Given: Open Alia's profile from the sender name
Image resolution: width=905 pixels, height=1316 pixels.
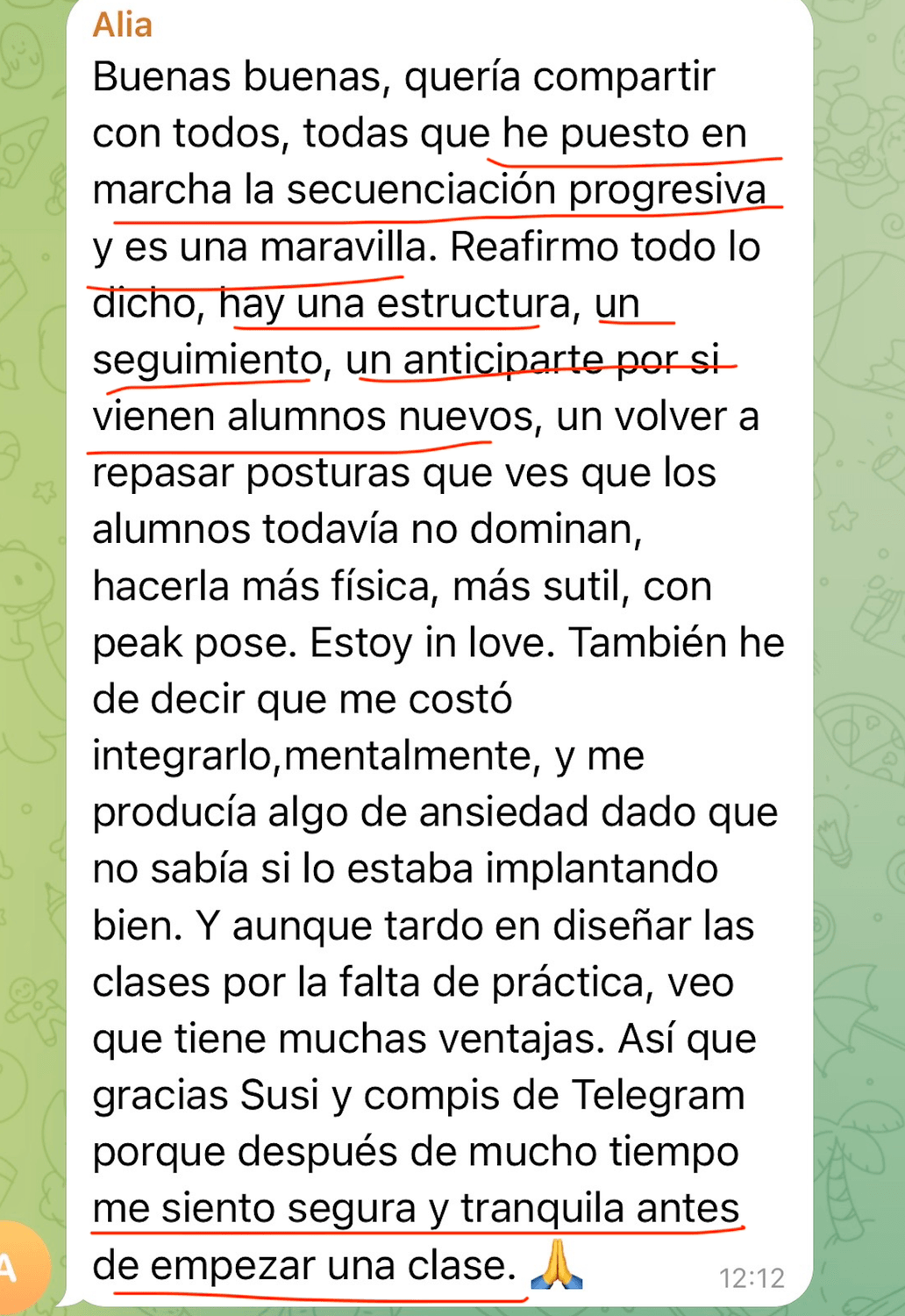Looking at the screenshot, I should [x=122, y=25].
